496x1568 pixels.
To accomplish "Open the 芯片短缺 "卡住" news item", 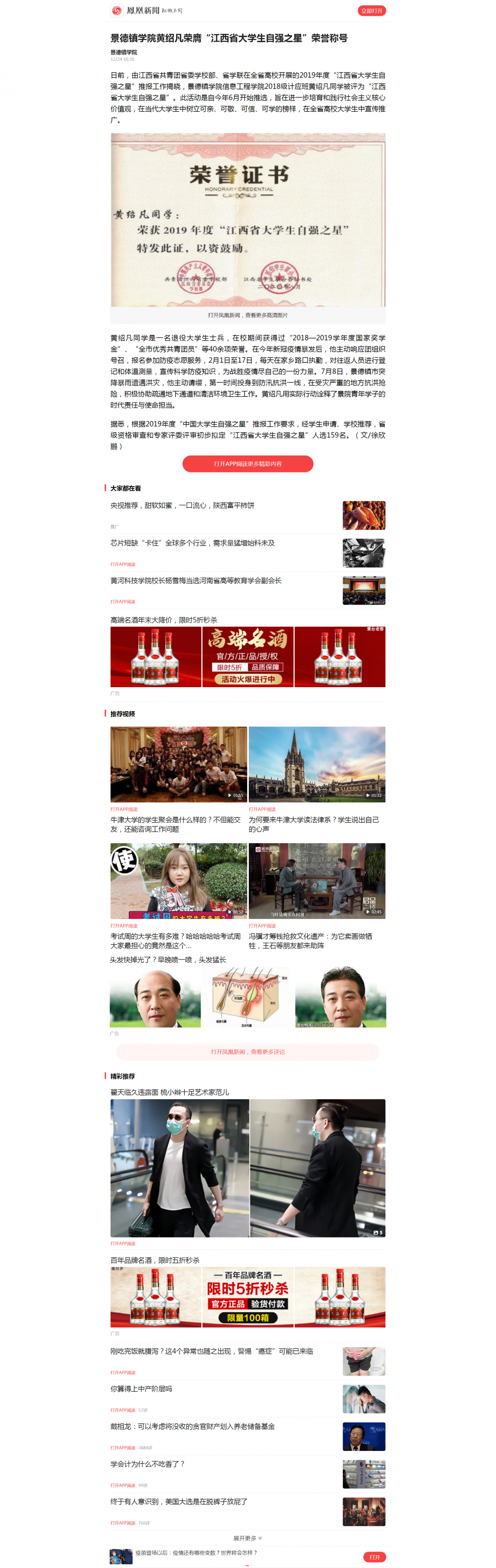I will click(x=192, y=543).
